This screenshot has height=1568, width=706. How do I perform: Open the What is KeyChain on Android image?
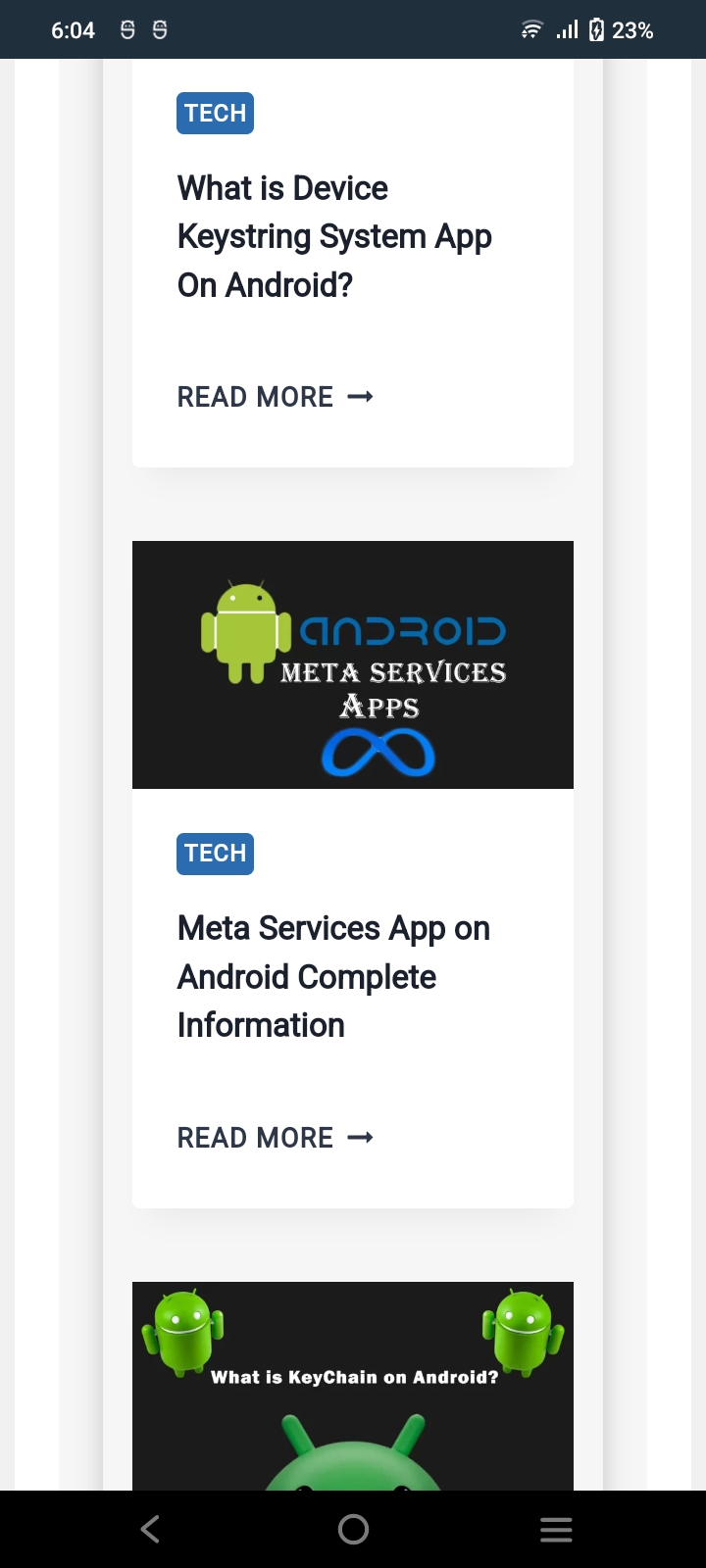point(353,1386)
